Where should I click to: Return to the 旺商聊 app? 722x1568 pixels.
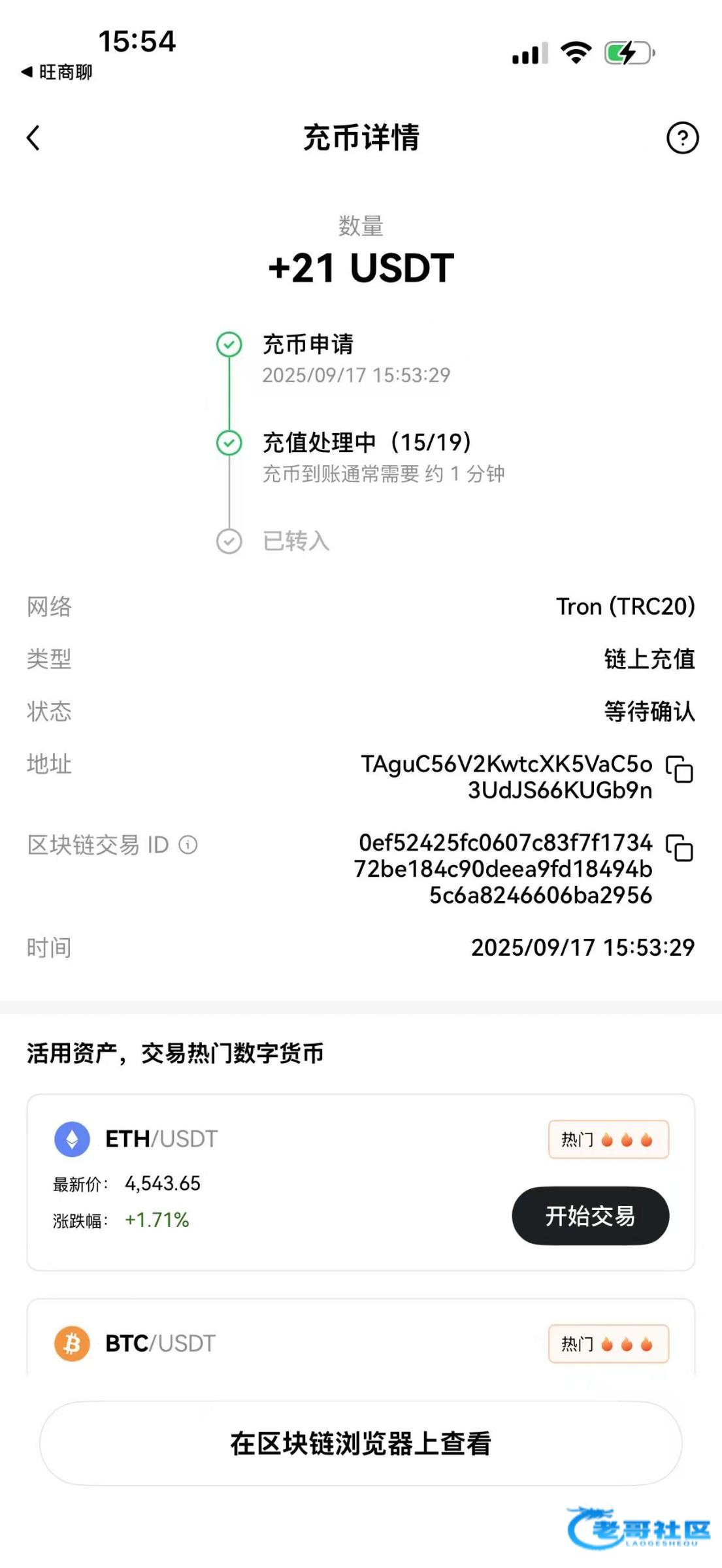57,72
